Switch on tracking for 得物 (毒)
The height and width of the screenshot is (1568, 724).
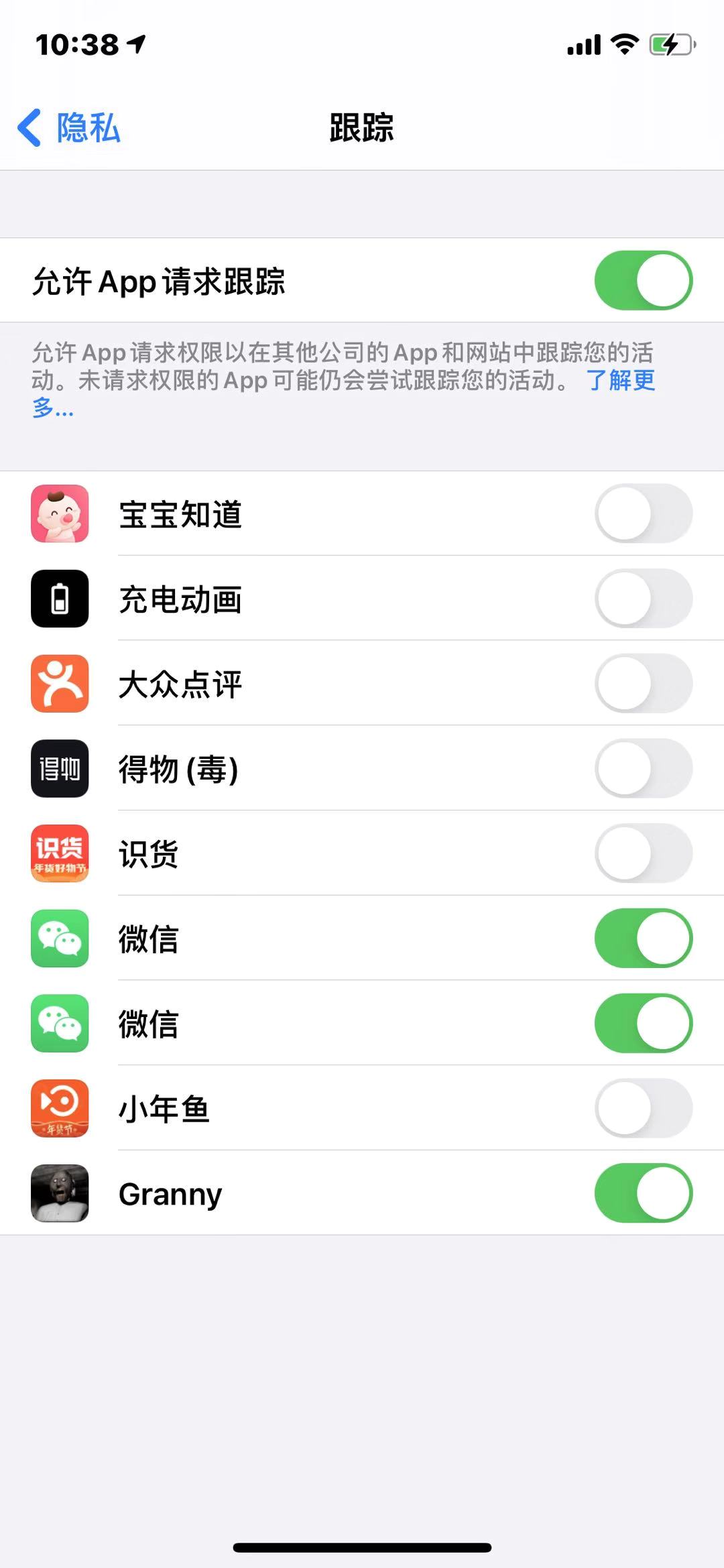[643, 768]
